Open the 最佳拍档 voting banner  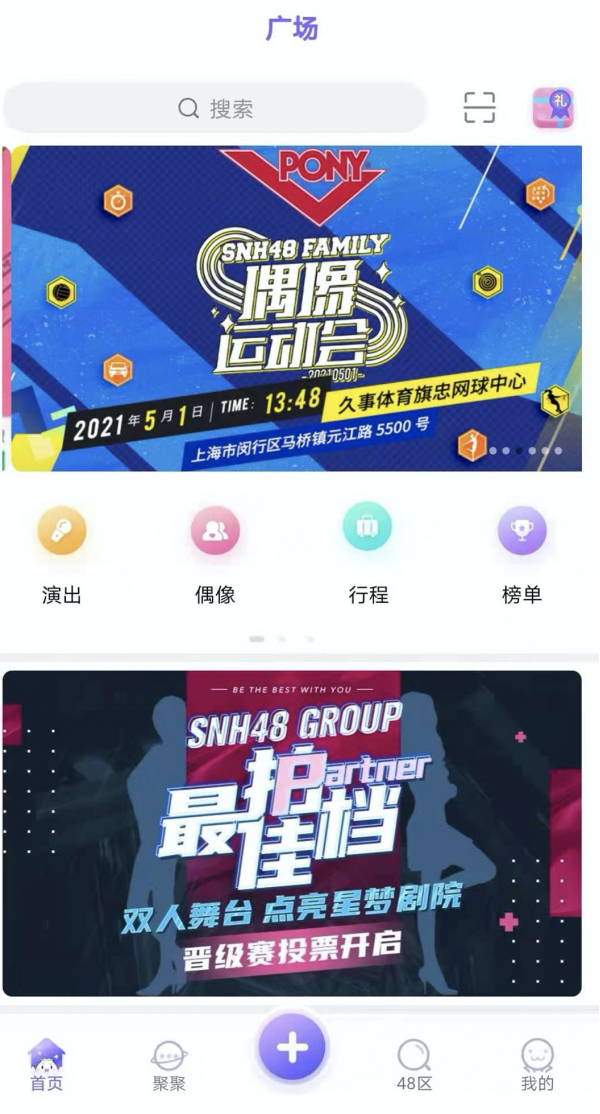tap(292, 832)
